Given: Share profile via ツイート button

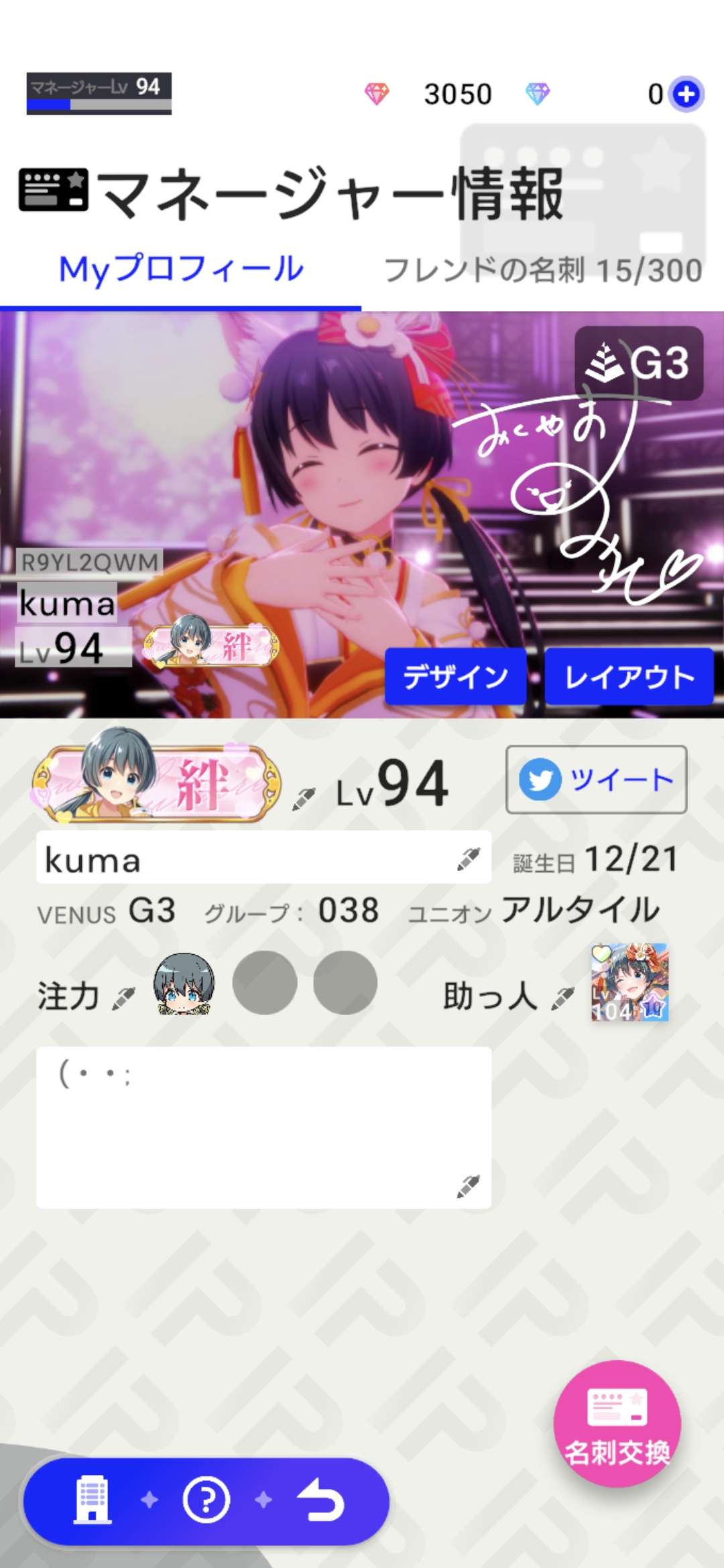Looking at the screenshot, I should point(596,779).
